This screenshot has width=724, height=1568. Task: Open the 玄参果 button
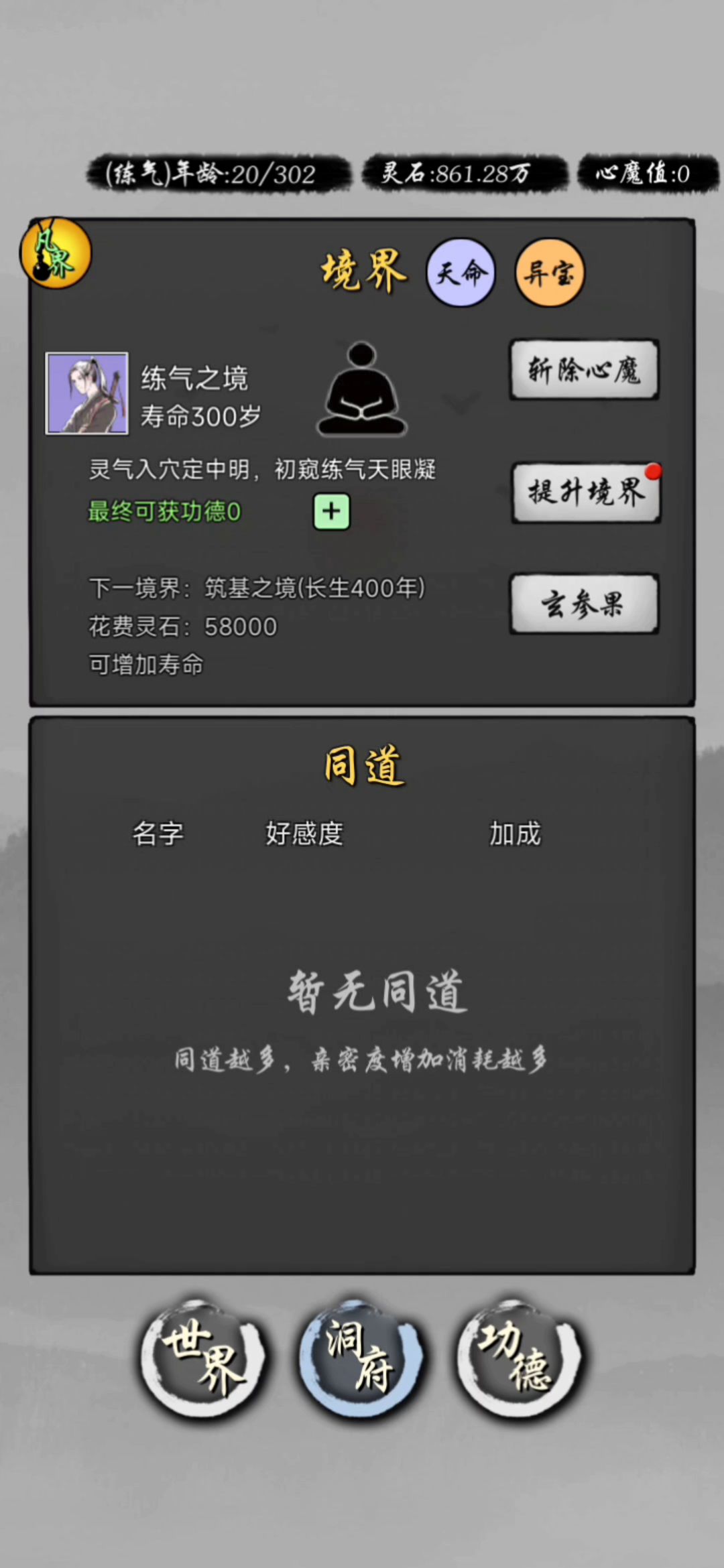pyautogui.click(x=584, y=603)
